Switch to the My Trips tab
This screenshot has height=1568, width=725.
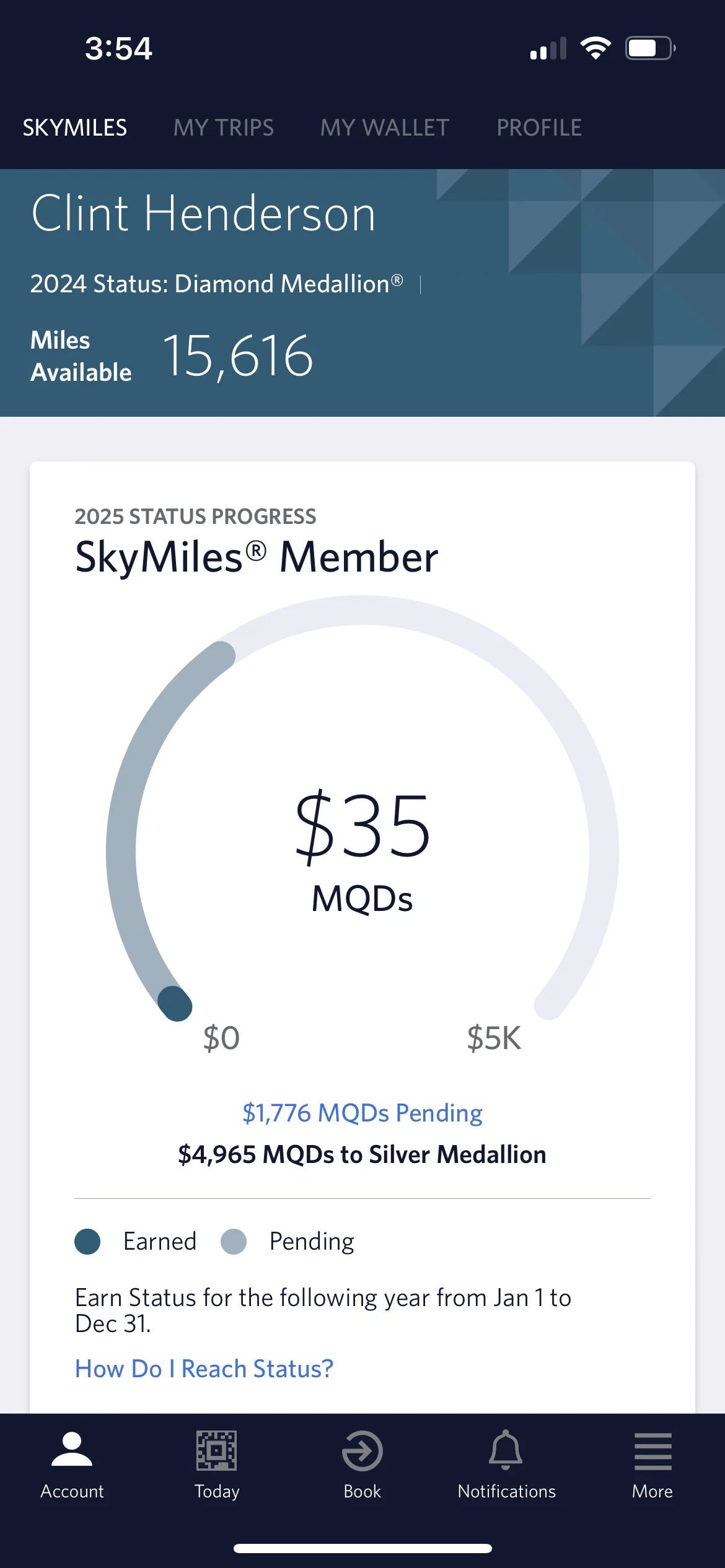pyautogui.click(x=223, y=128)
